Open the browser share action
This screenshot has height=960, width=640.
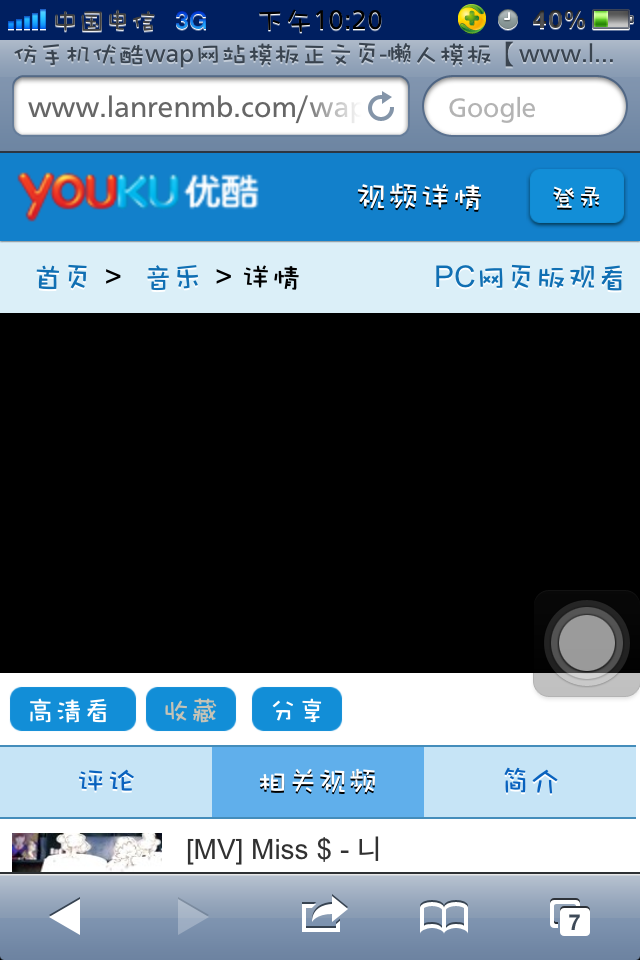tap(323, 916)
